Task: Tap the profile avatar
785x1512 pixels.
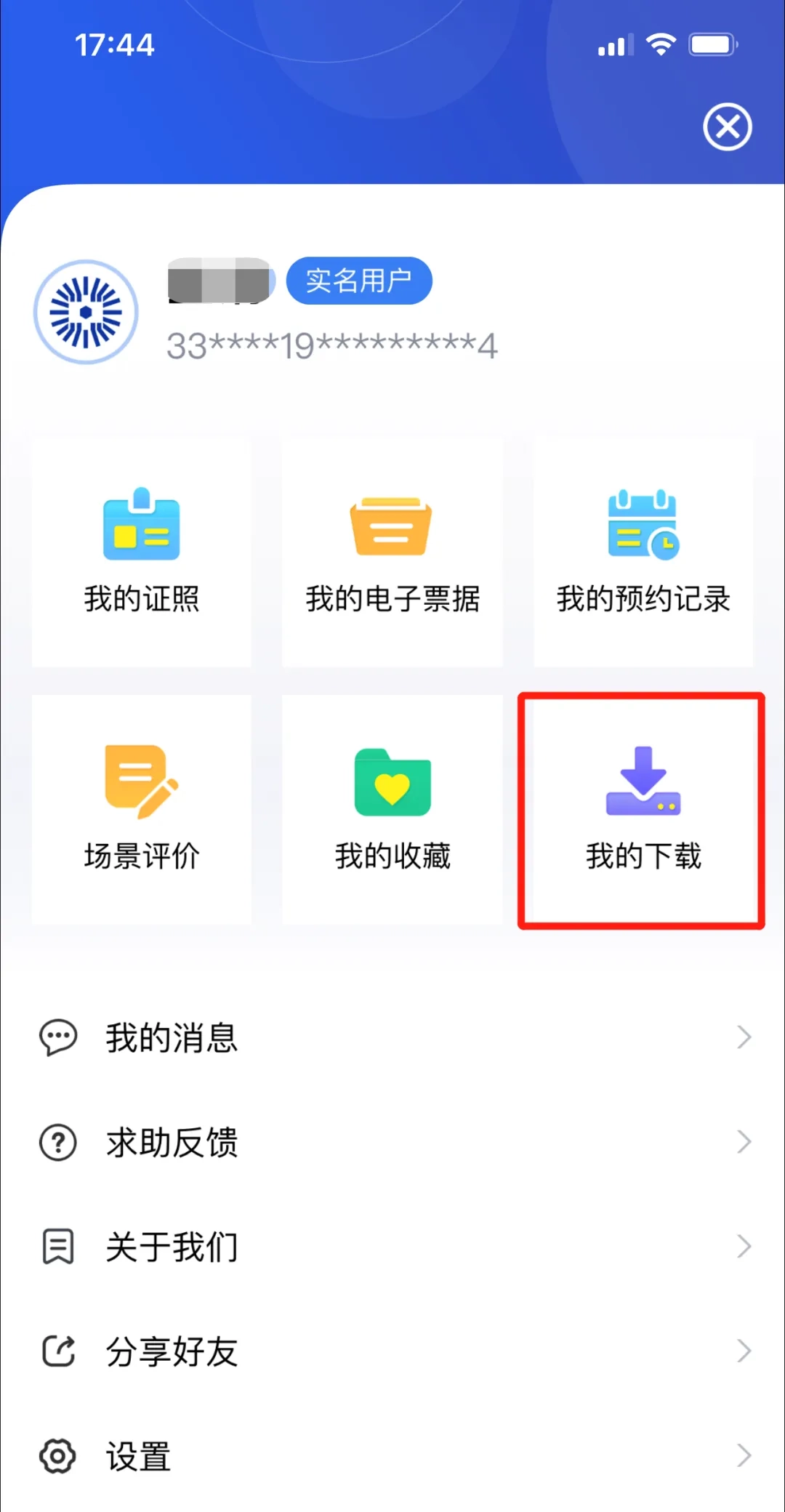Action: coord(86,313)
